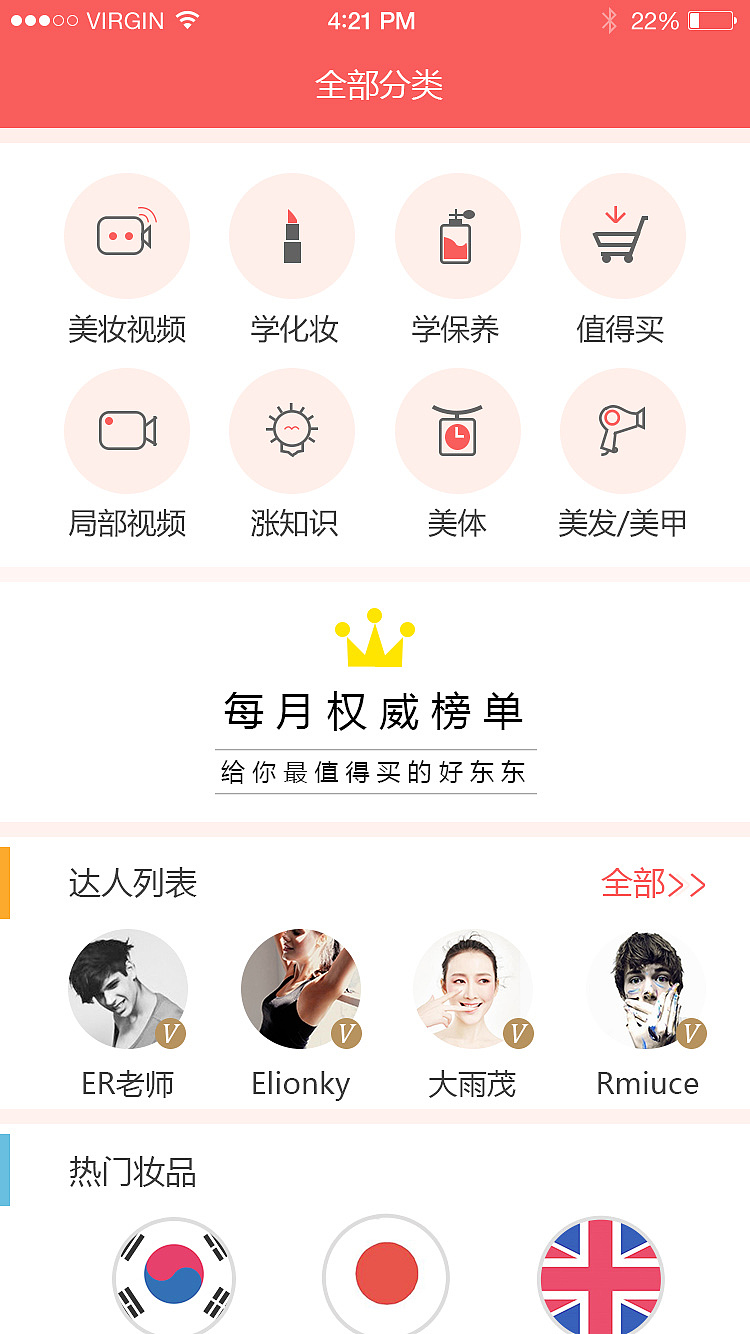Open 大雨茂's profile
This screenshot has height=1334, width=750.
[x=472, y=989]
